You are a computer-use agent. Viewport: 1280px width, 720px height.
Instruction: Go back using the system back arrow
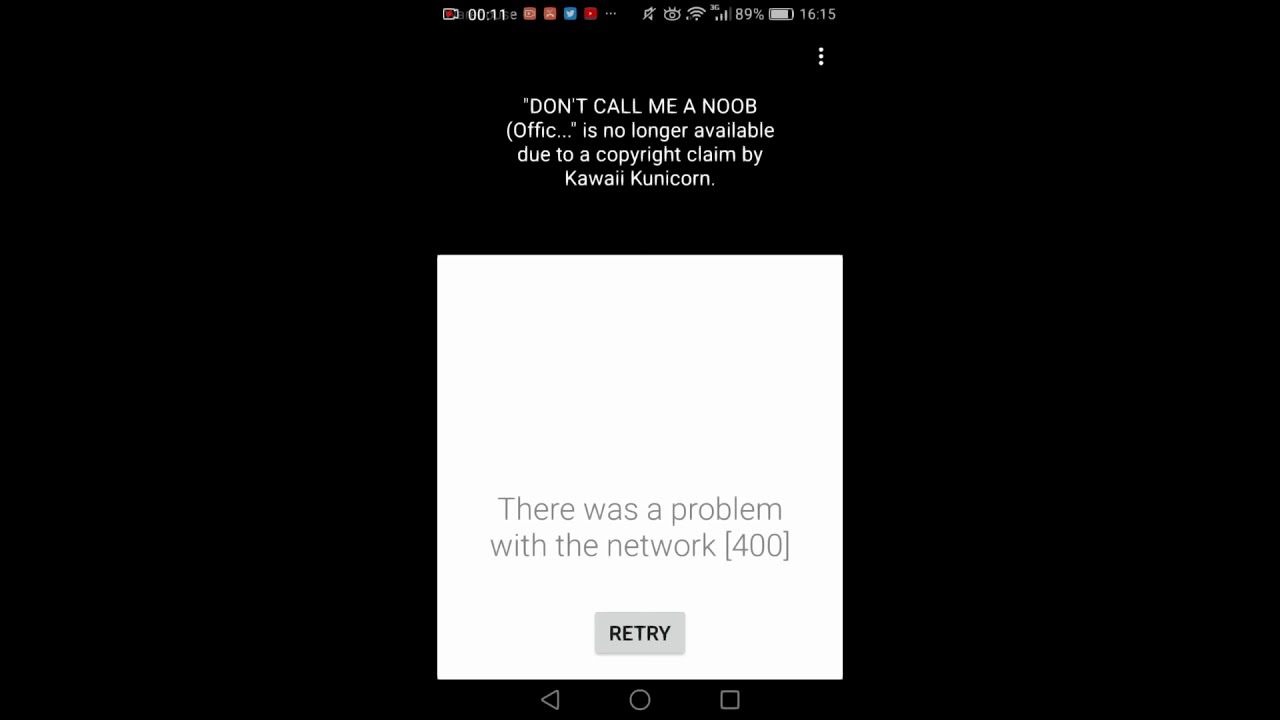(550, 700)
